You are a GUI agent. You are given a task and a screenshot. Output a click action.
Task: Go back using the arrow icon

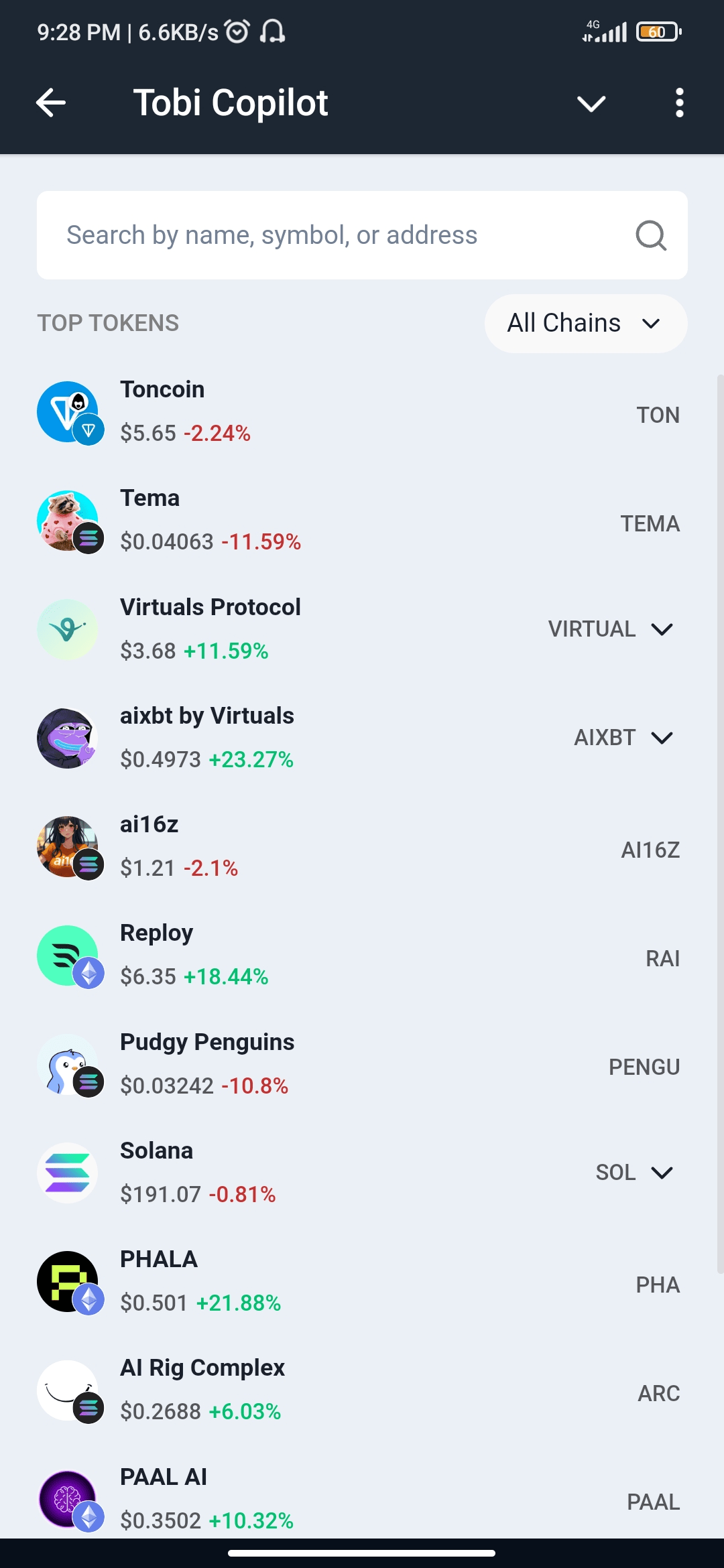coord(51,103)
